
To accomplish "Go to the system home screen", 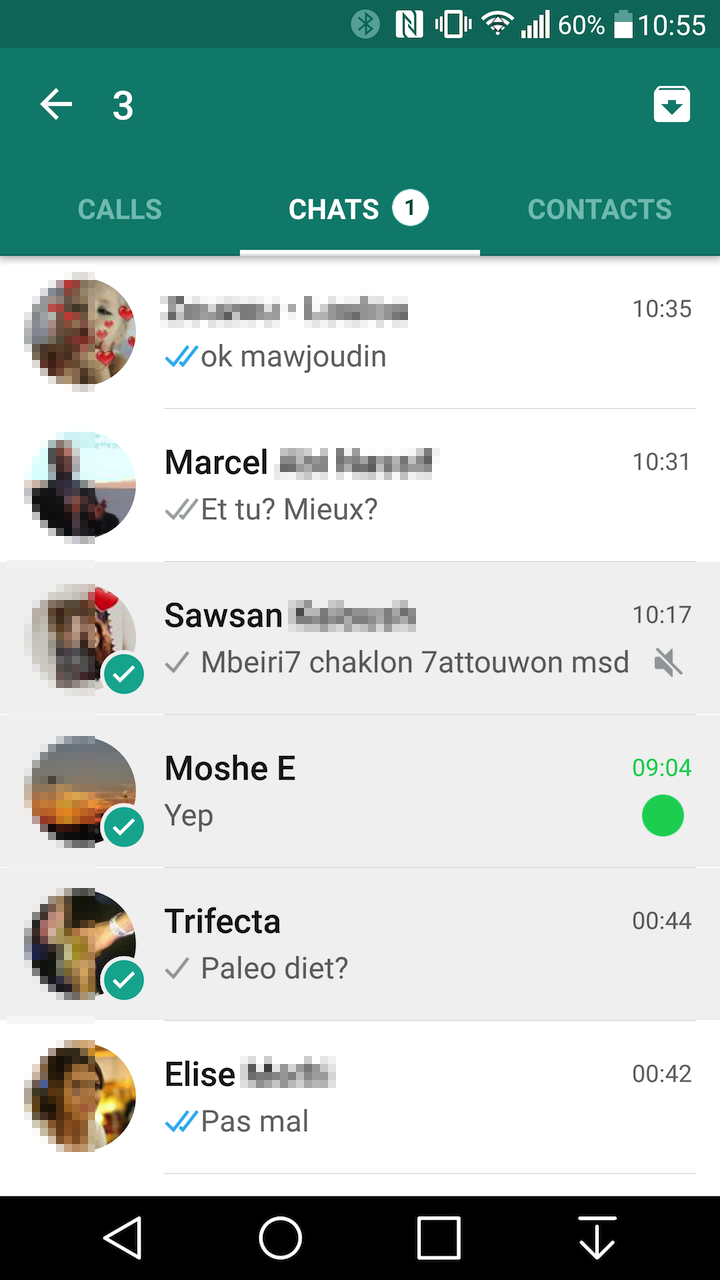I will [x=281, y=1238].
